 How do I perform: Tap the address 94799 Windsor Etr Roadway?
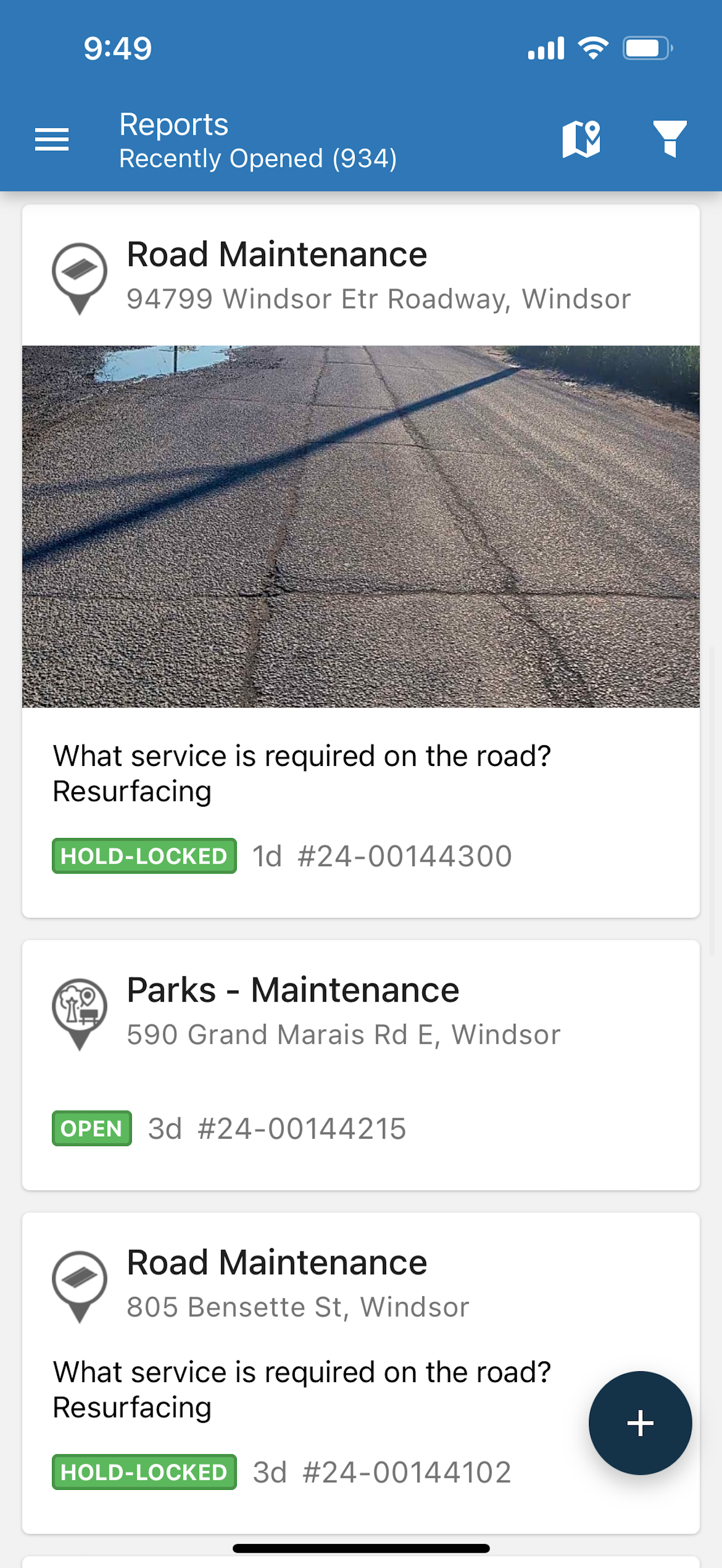378,299
